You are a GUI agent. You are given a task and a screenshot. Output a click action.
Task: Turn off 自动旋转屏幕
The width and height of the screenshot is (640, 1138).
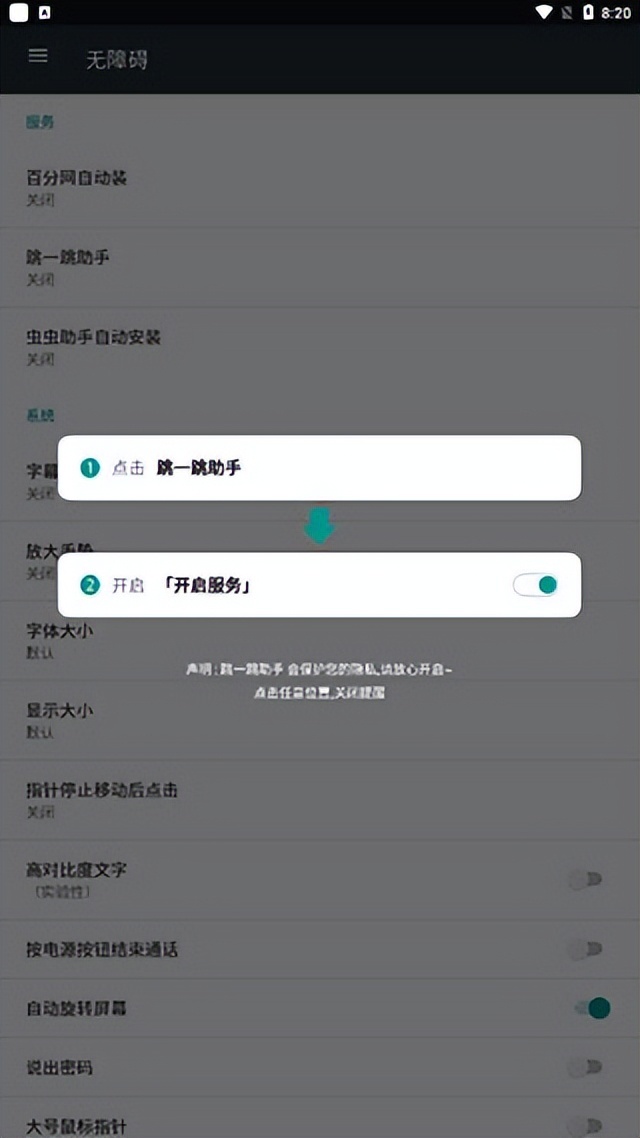click(x=592, y=1008)
